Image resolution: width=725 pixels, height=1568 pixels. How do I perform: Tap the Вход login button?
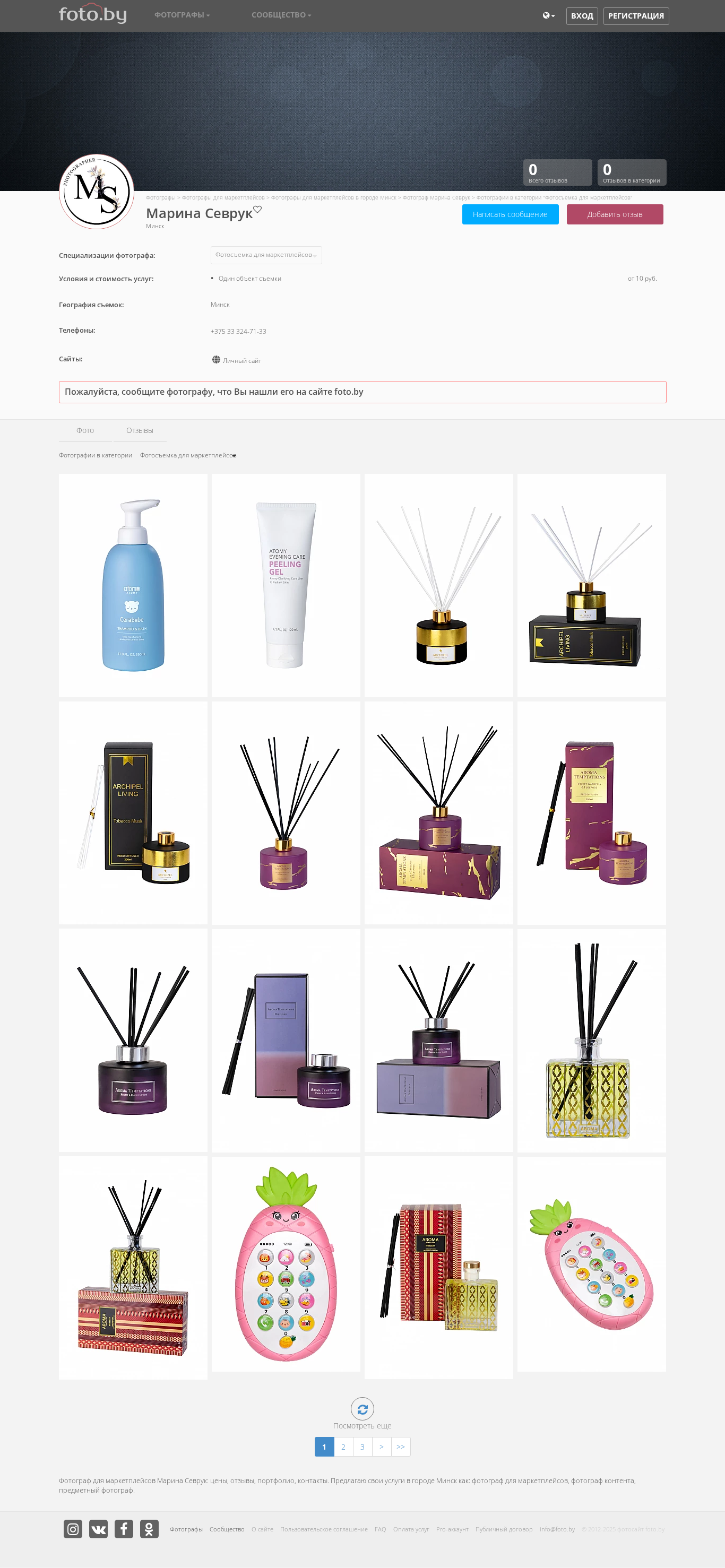point(582,16)
